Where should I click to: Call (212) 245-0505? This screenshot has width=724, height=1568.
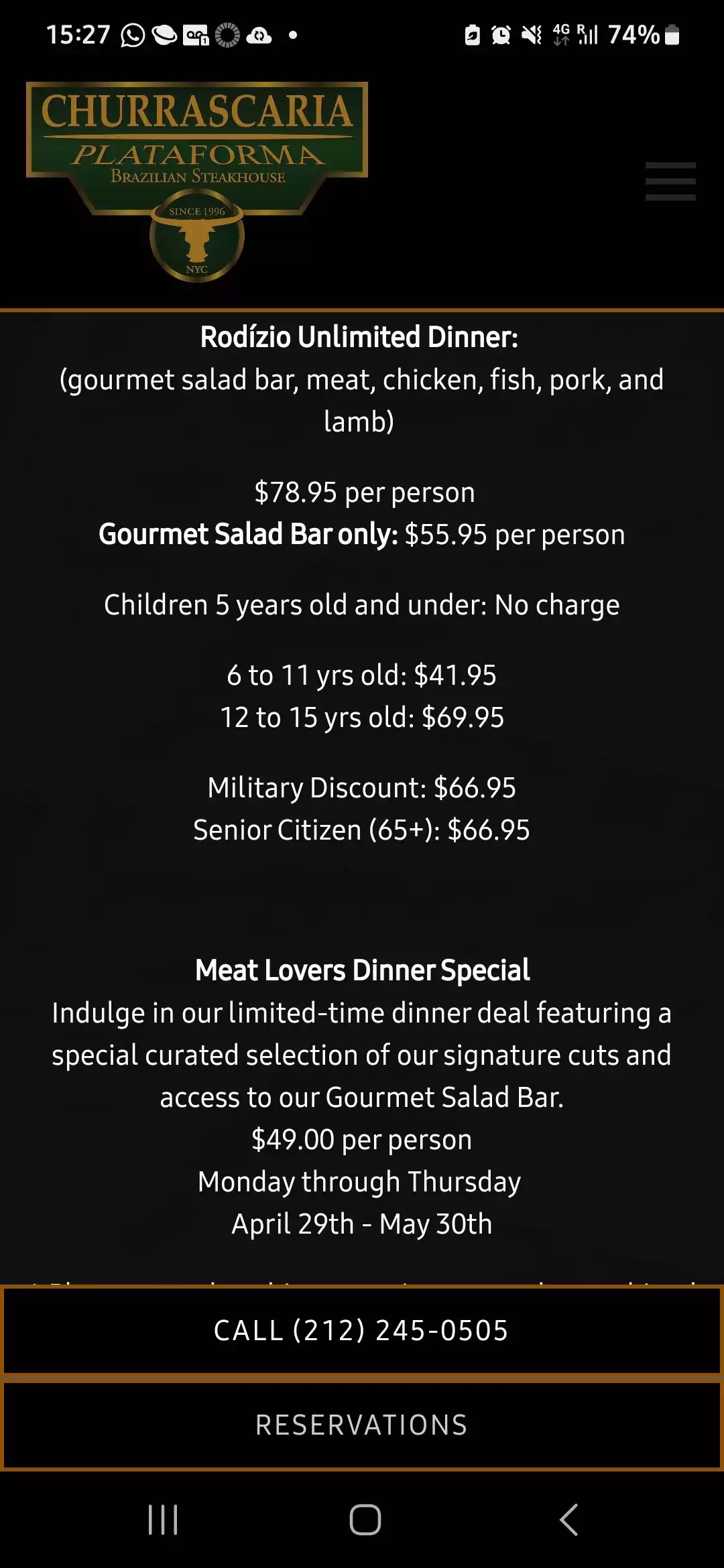click(362, 1331)
